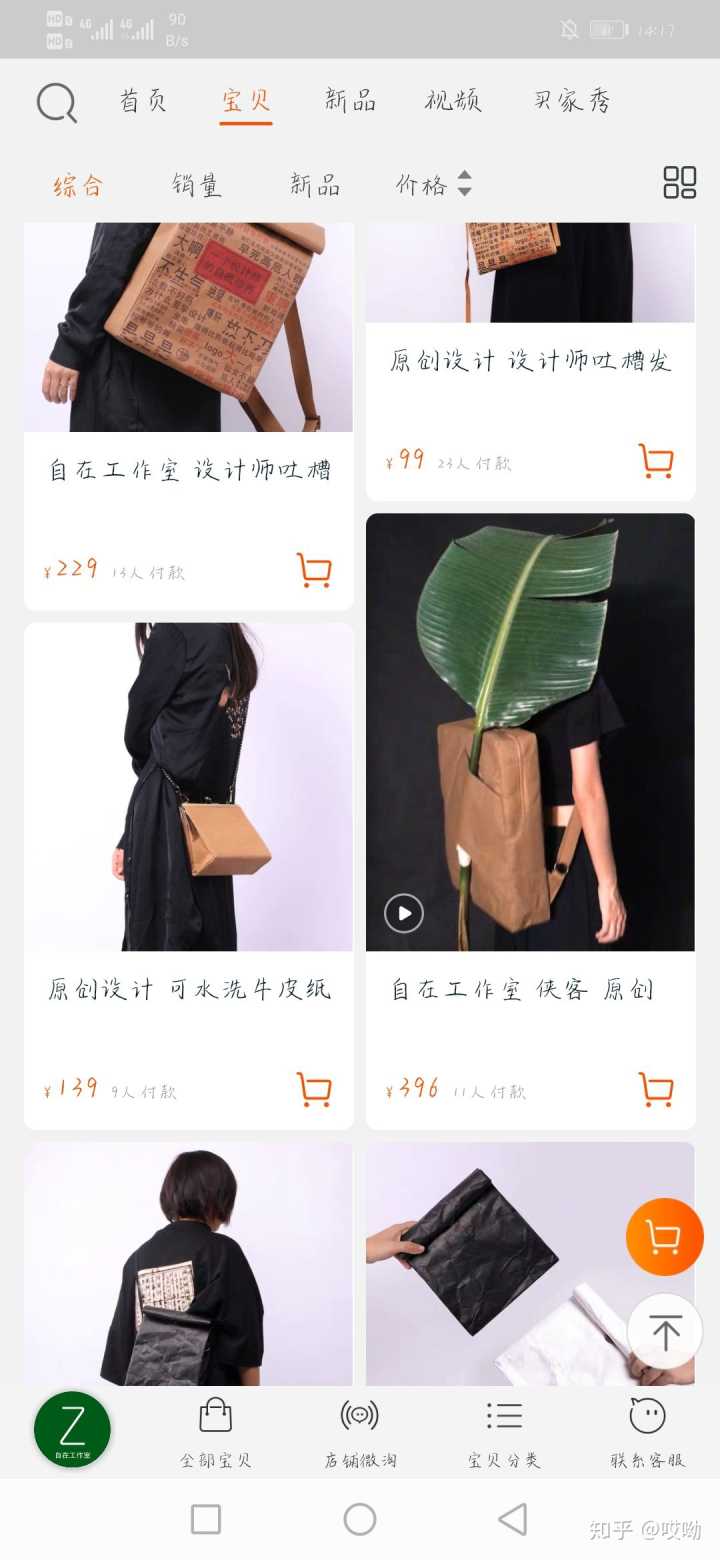Switch to the 首页 tab

[x=143, y=101]
